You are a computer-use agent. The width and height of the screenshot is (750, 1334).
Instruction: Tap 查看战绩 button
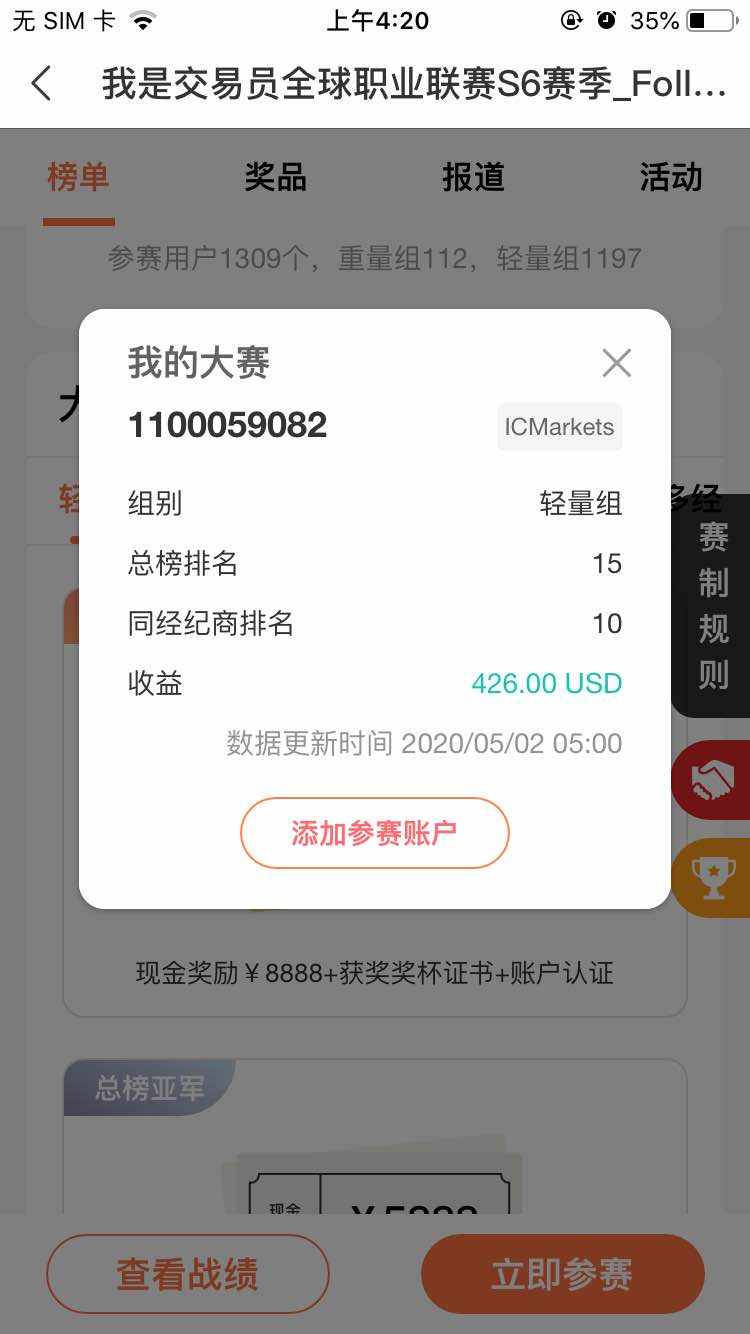(x=188, y=1274)
